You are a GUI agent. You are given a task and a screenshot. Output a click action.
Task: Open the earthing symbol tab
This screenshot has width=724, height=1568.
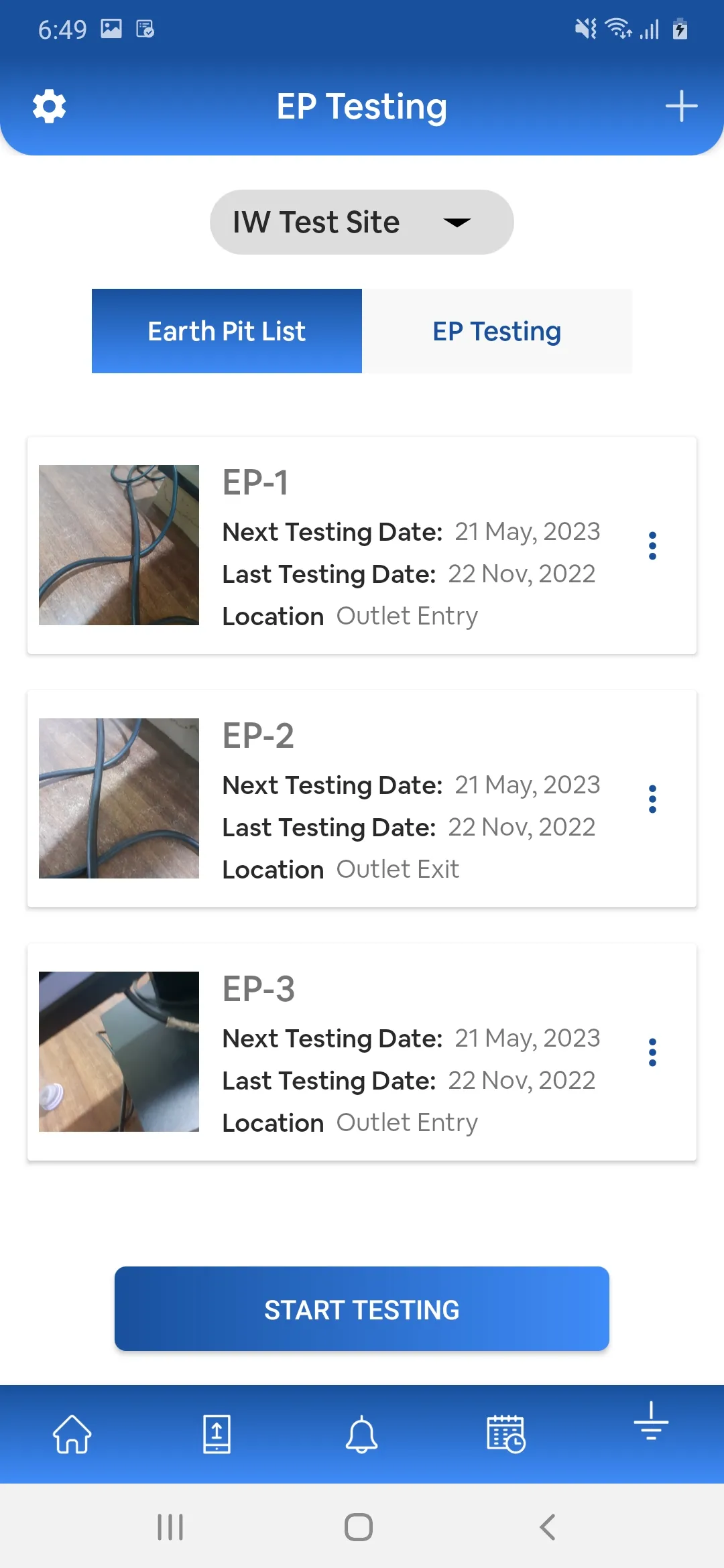coord(651,1422)
